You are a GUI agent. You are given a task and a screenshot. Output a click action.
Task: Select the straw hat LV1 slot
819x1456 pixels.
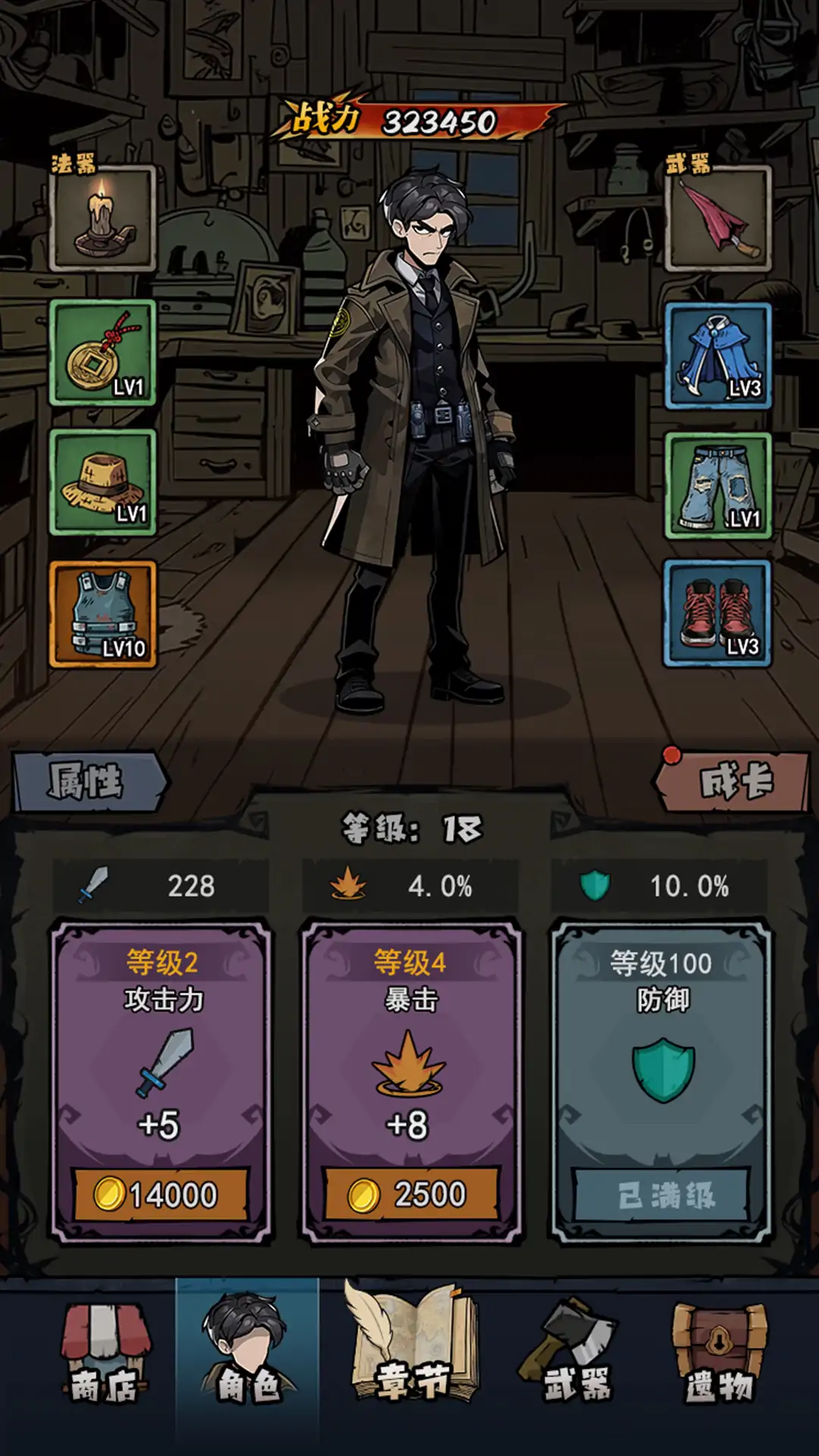[x=103, y=482]
